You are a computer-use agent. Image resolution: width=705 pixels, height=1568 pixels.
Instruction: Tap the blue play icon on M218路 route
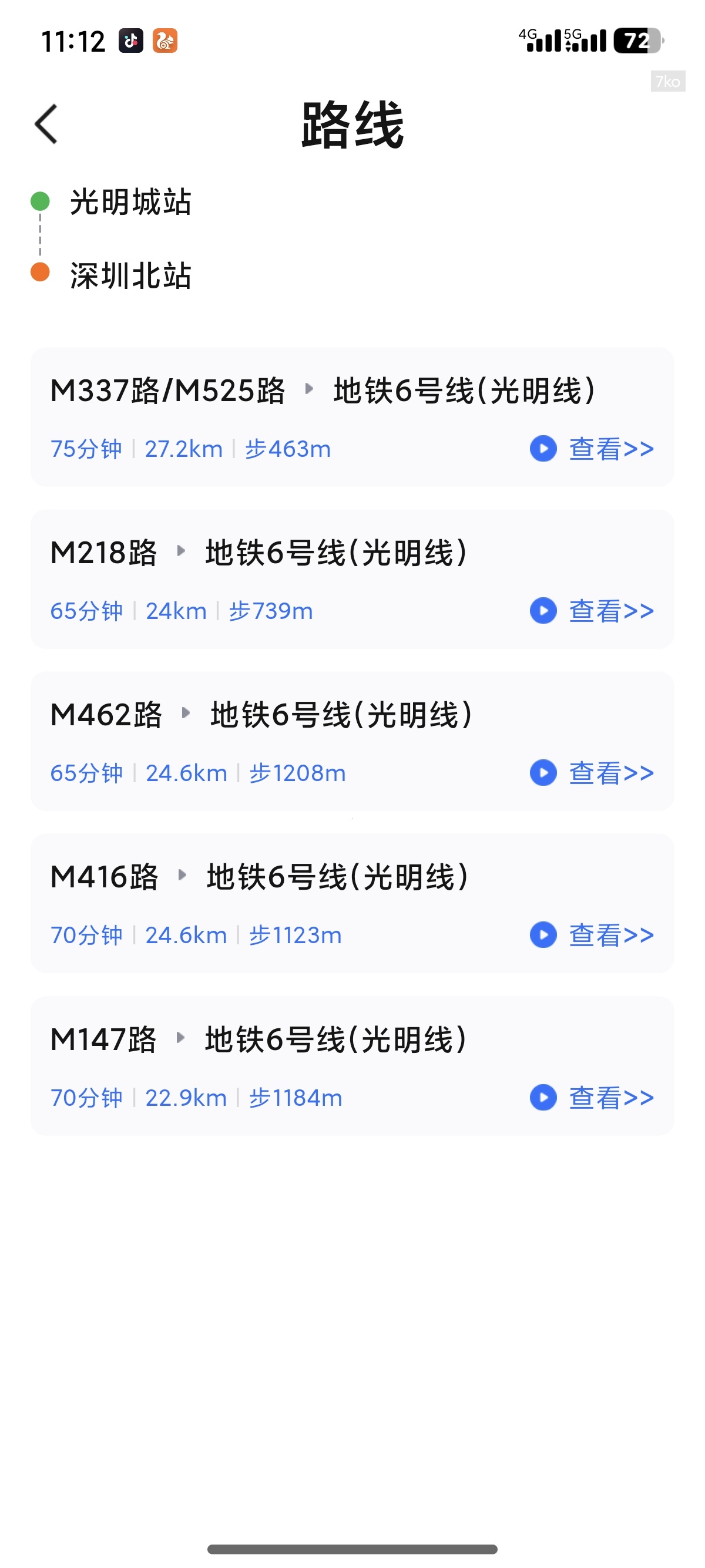tap(543, 611)
